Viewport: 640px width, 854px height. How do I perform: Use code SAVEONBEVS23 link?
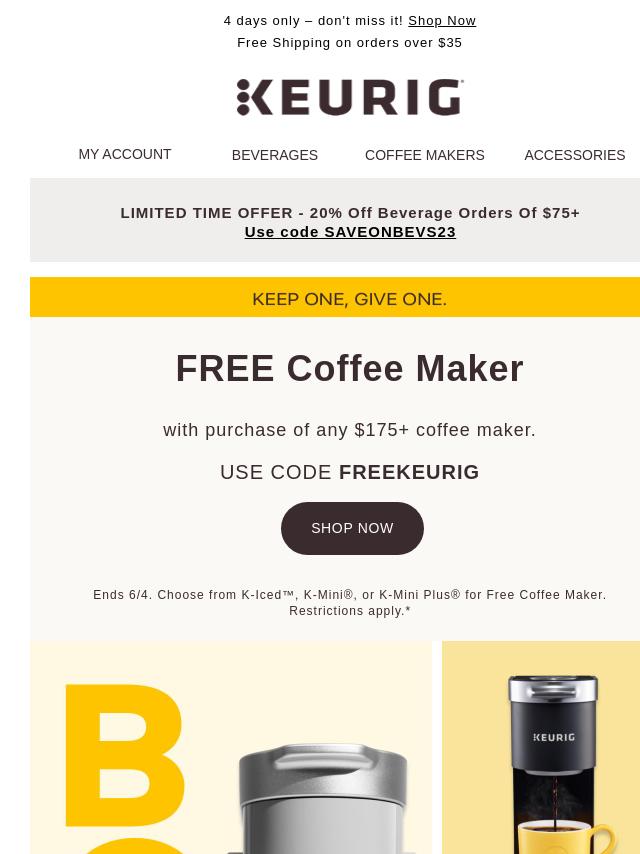coord(350,231)
